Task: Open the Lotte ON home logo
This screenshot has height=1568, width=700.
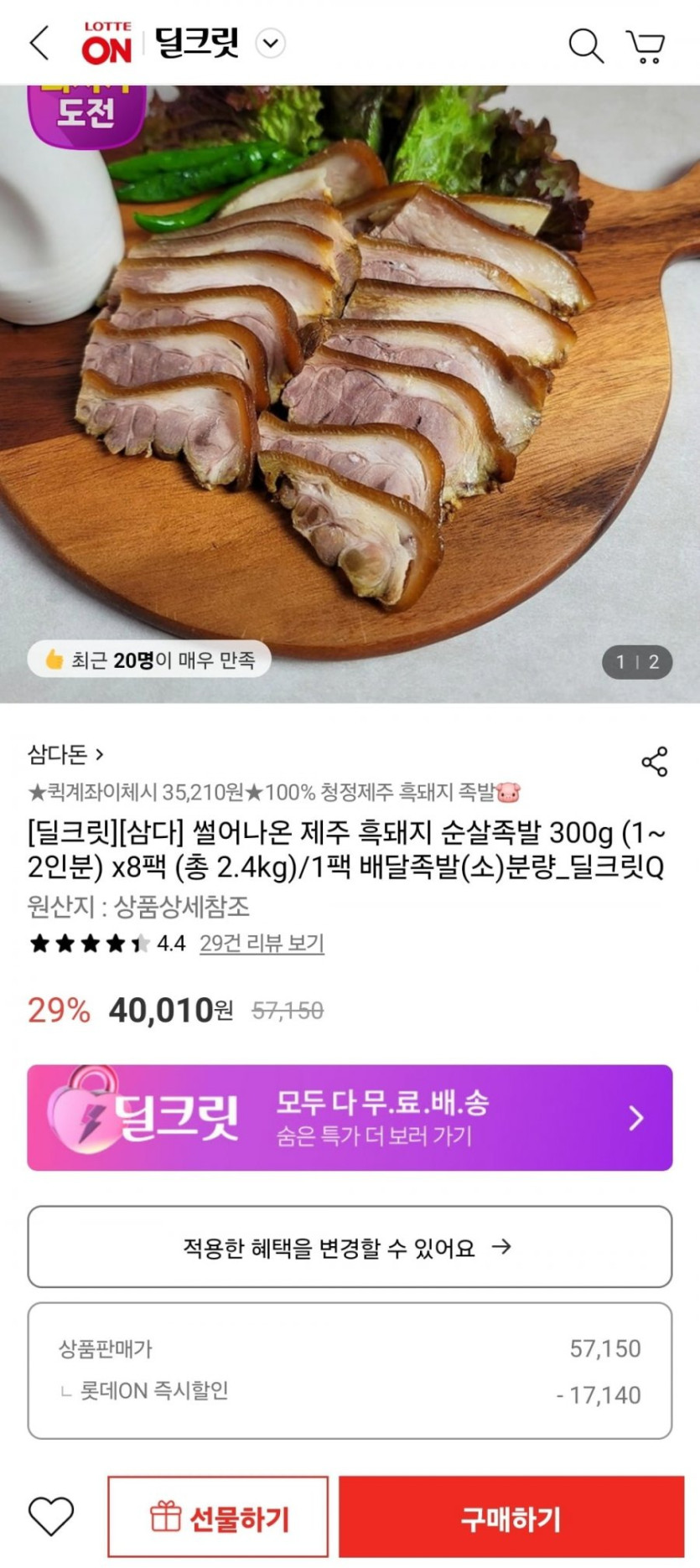Action: click(x=106, y=44)
